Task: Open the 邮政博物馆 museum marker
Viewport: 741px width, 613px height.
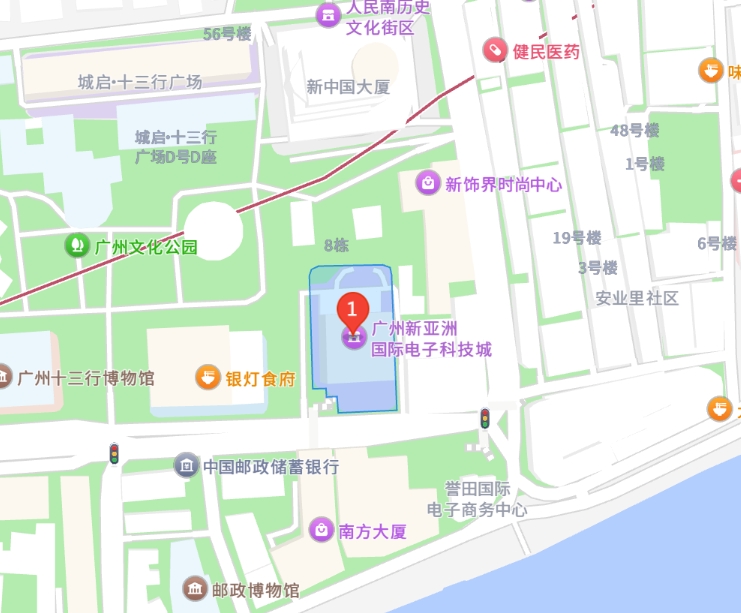Action: [x=196, y=588]
